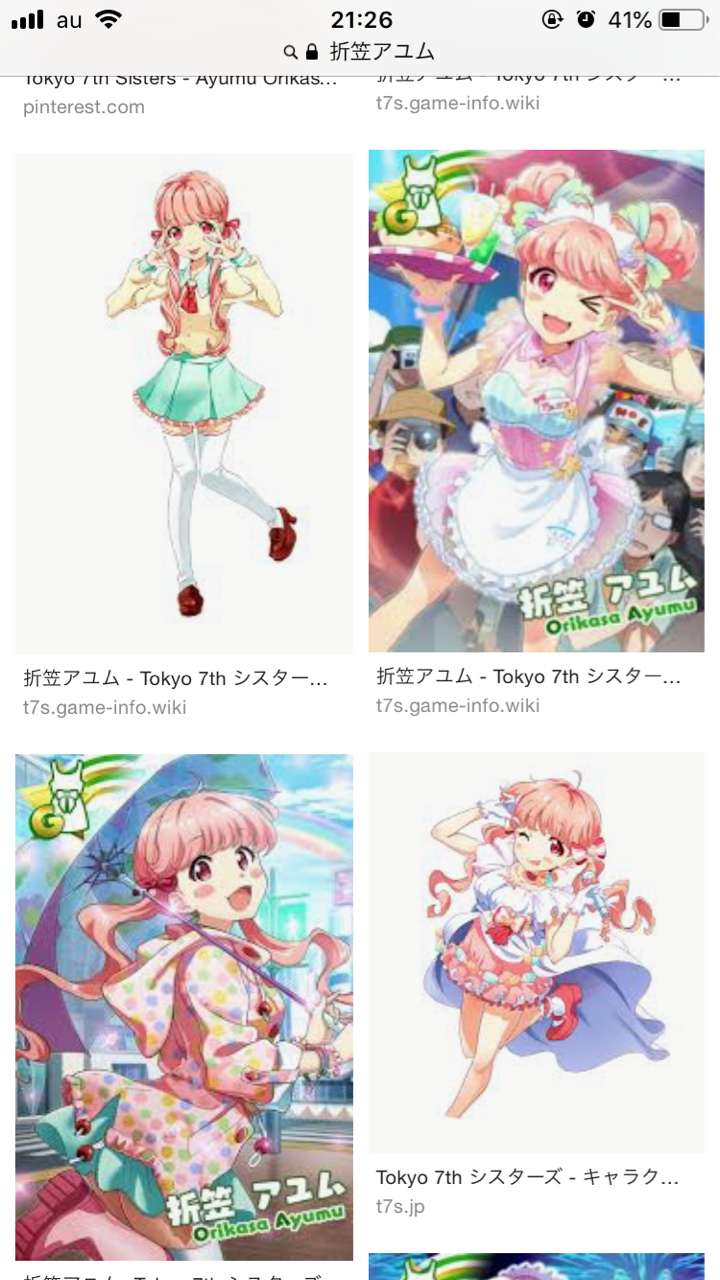Viewport: 720px width, 1280px height.
Task: Open the school-uniform full-body image result
Action: [x=184, y=403]
